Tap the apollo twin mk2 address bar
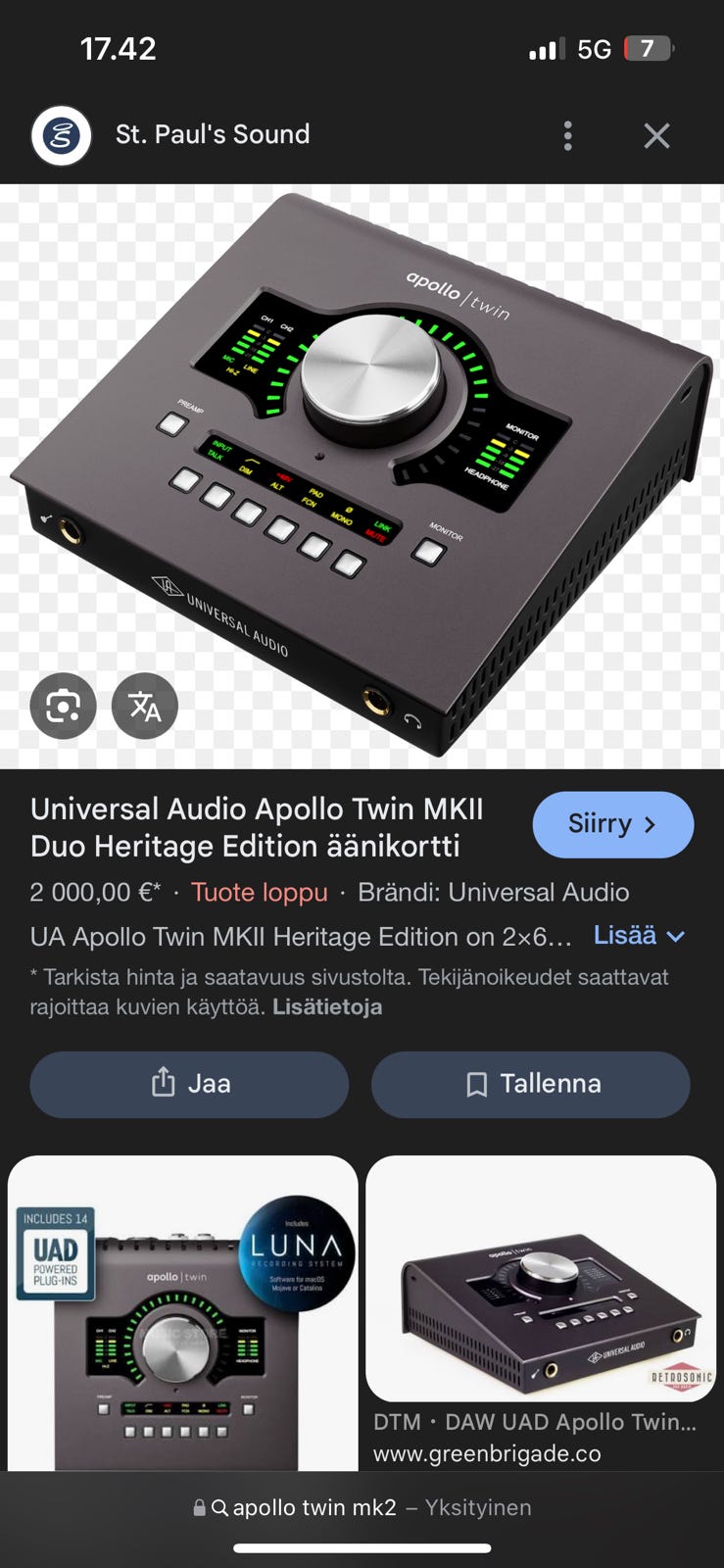724x1568 pixels. (362, 1507)
